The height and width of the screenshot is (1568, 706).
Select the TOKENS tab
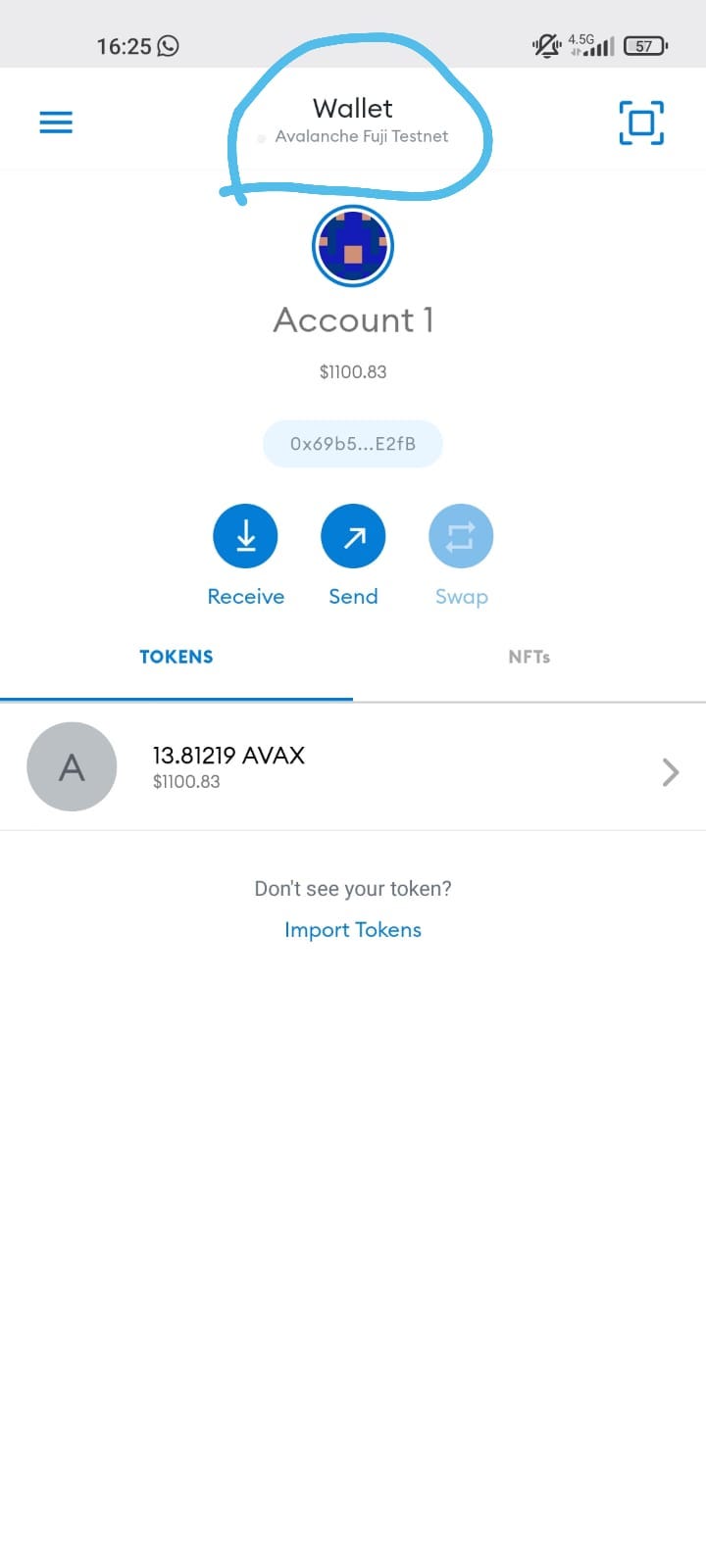click(x=176, y=658)
